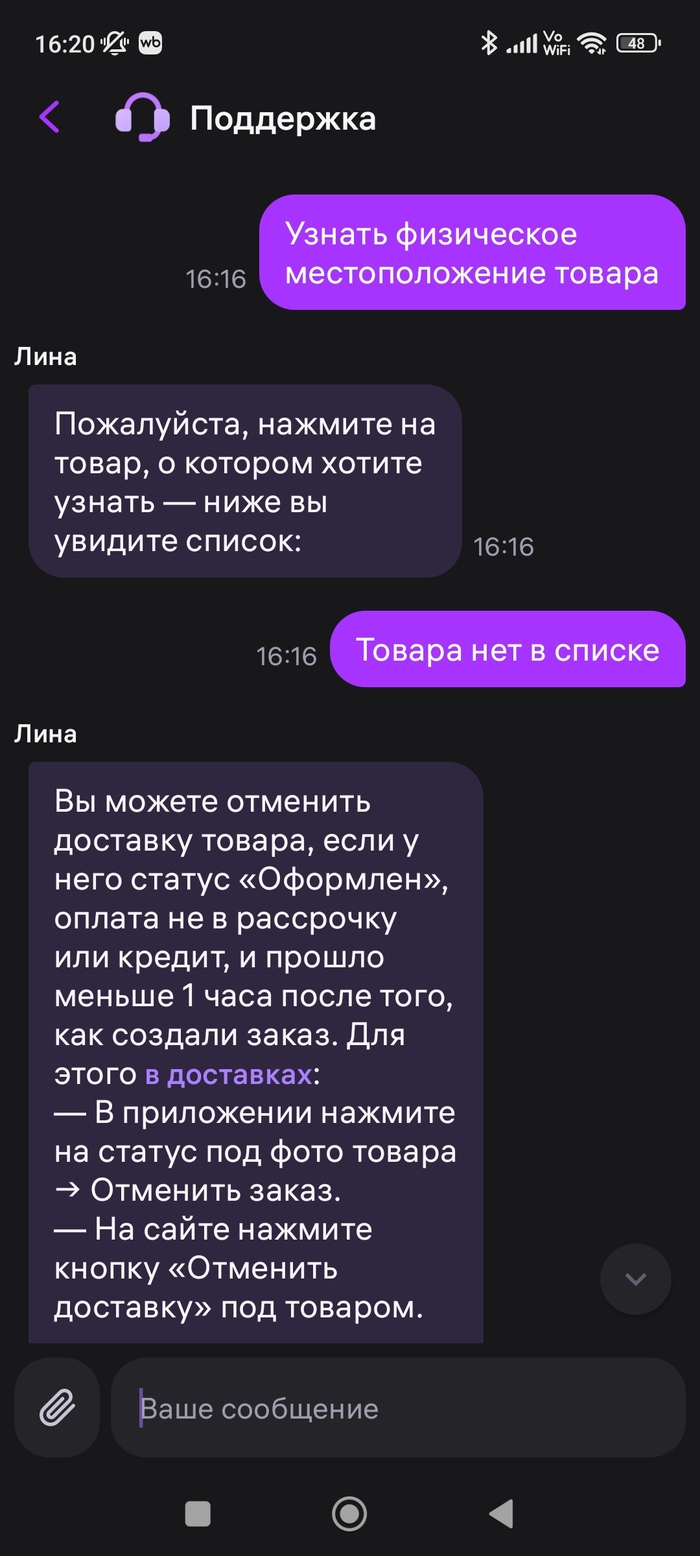Tap the system home button
This screenshot has height=1556, width=700.
click(349, 1513)
